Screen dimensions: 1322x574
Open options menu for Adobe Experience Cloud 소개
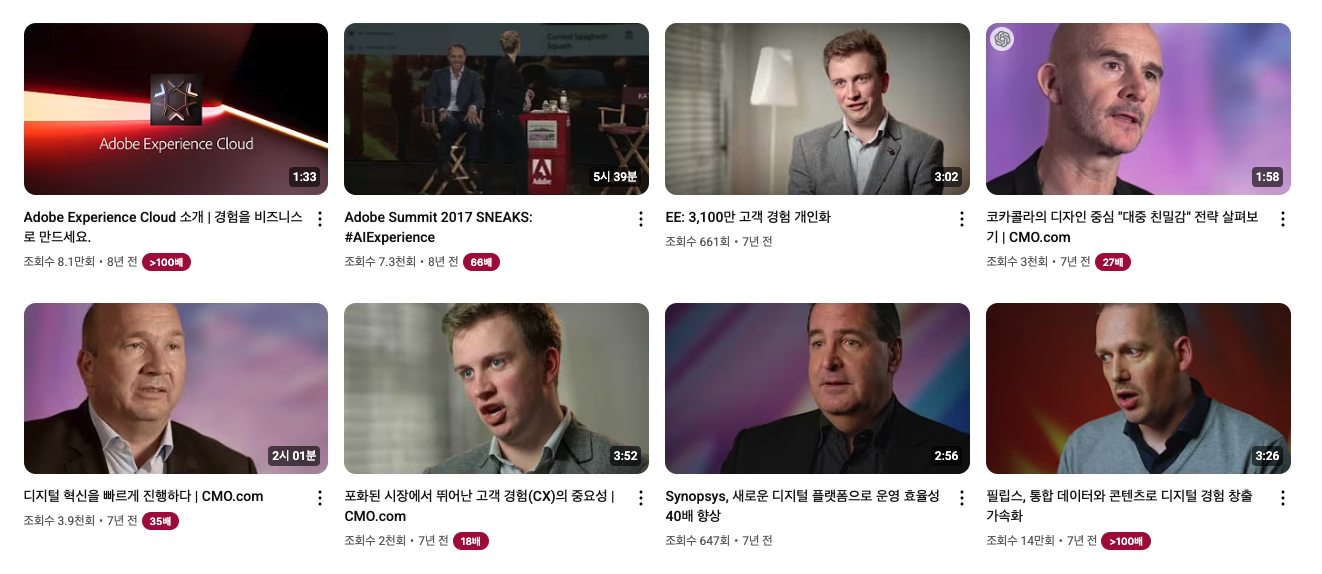tap(320, 219)
